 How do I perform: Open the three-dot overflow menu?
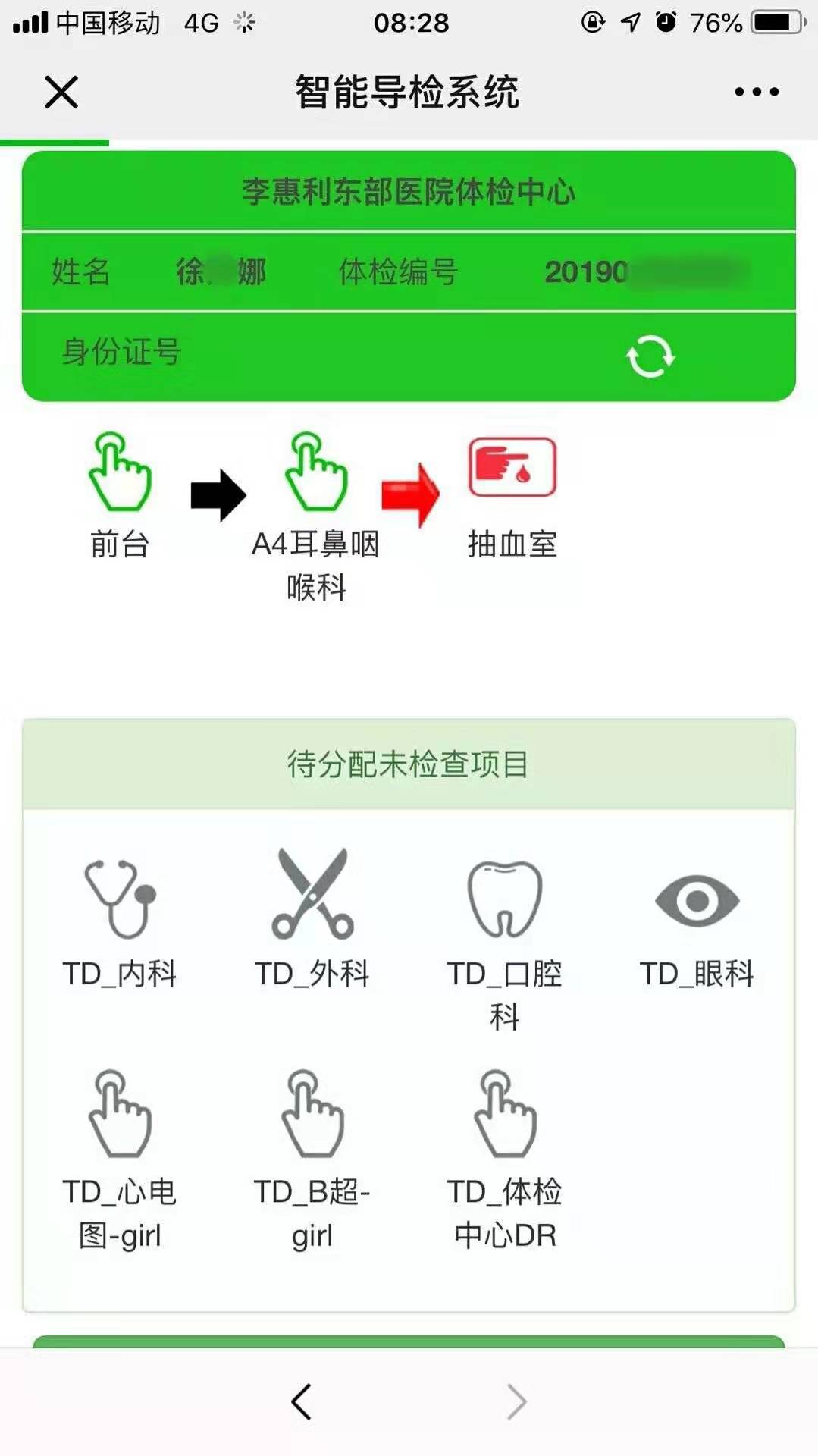click(756, 93)
